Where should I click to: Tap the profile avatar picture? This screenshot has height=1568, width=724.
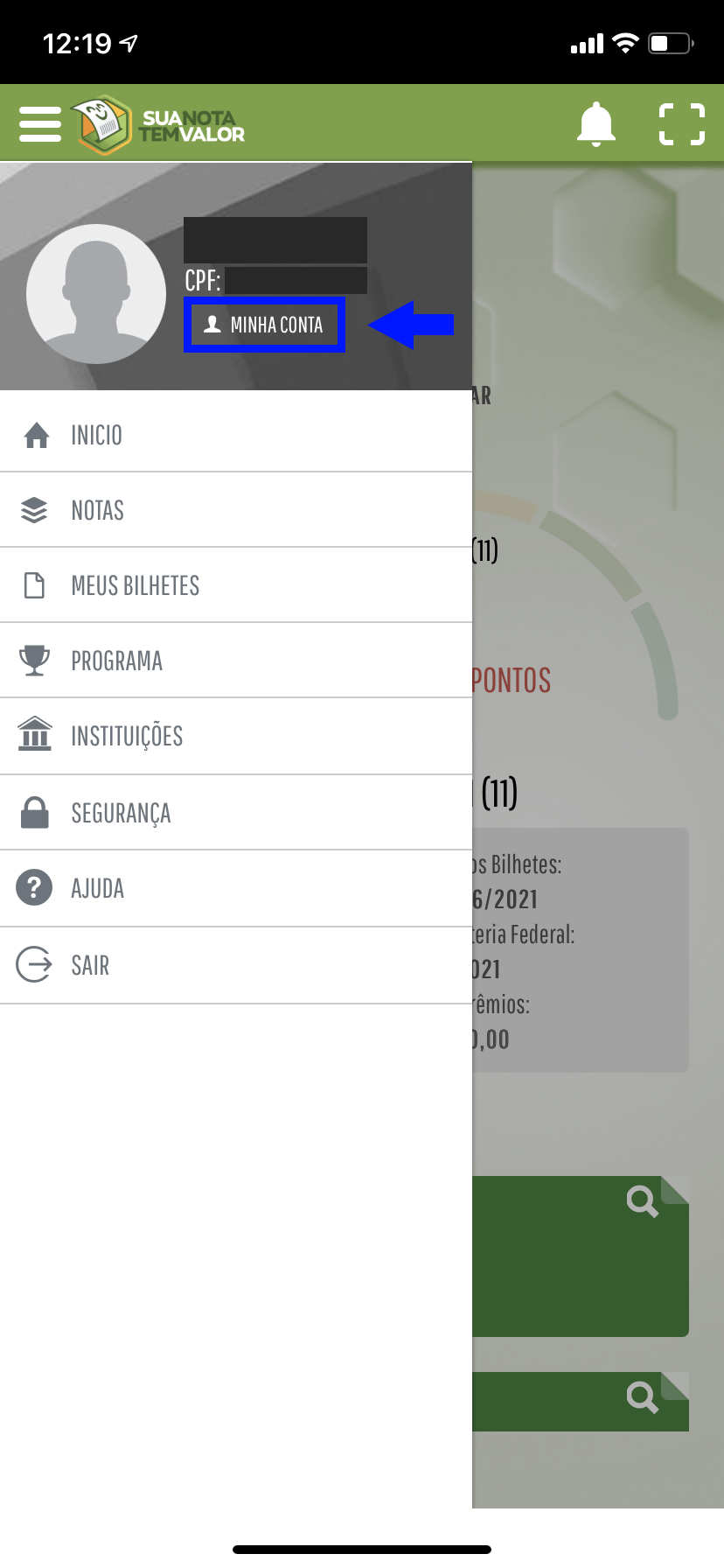coord(96,294)
